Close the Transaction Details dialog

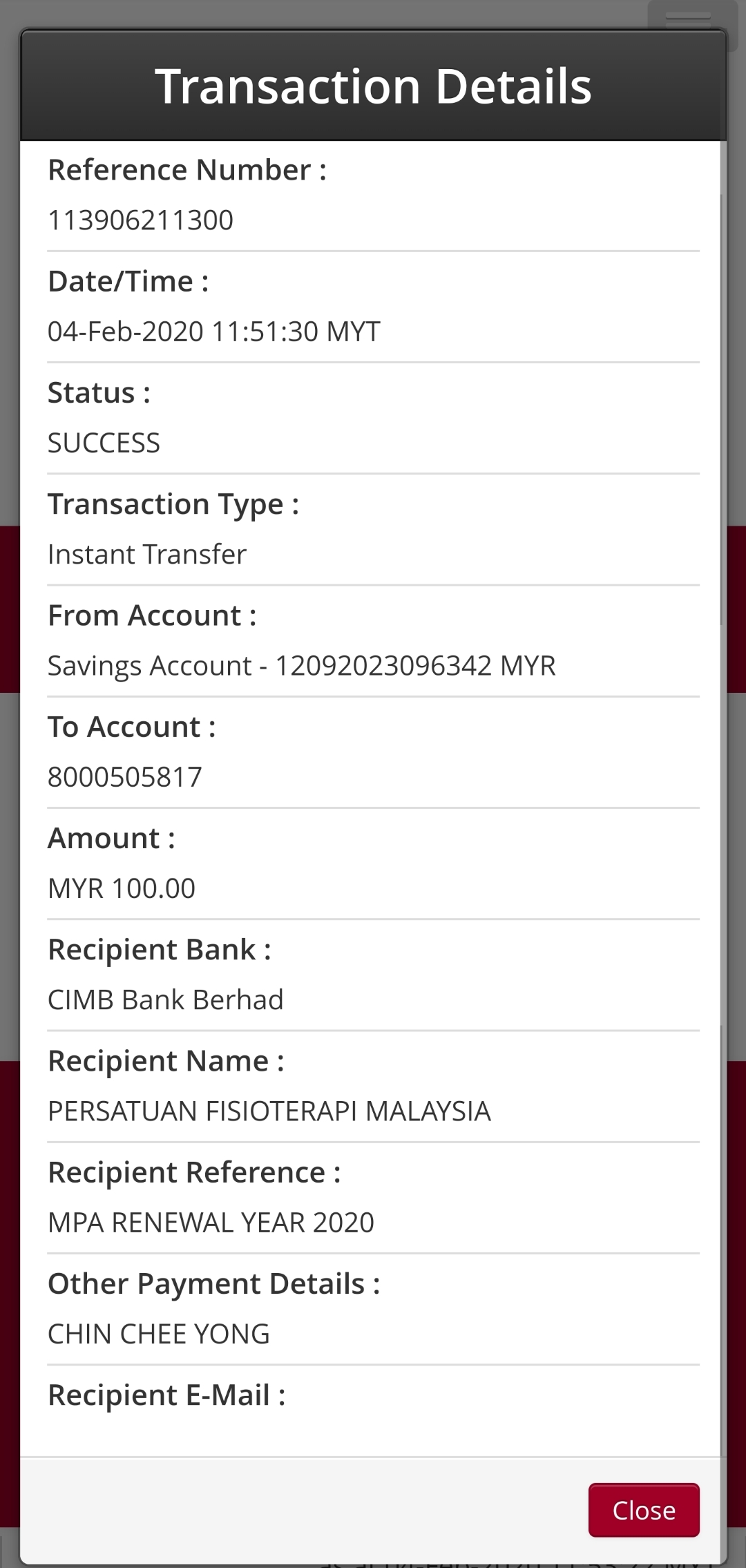pos(643,1510)
